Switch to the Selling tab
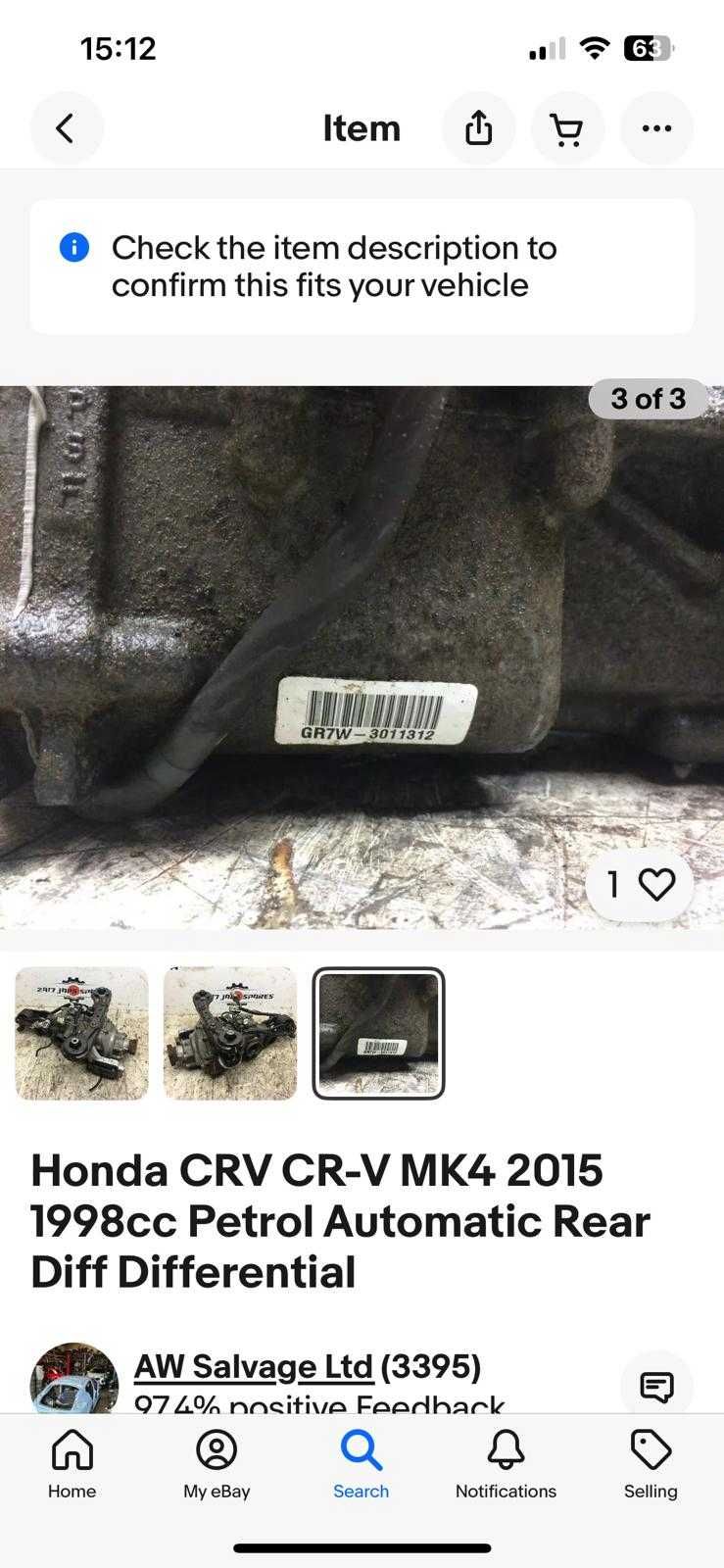 651,1464
